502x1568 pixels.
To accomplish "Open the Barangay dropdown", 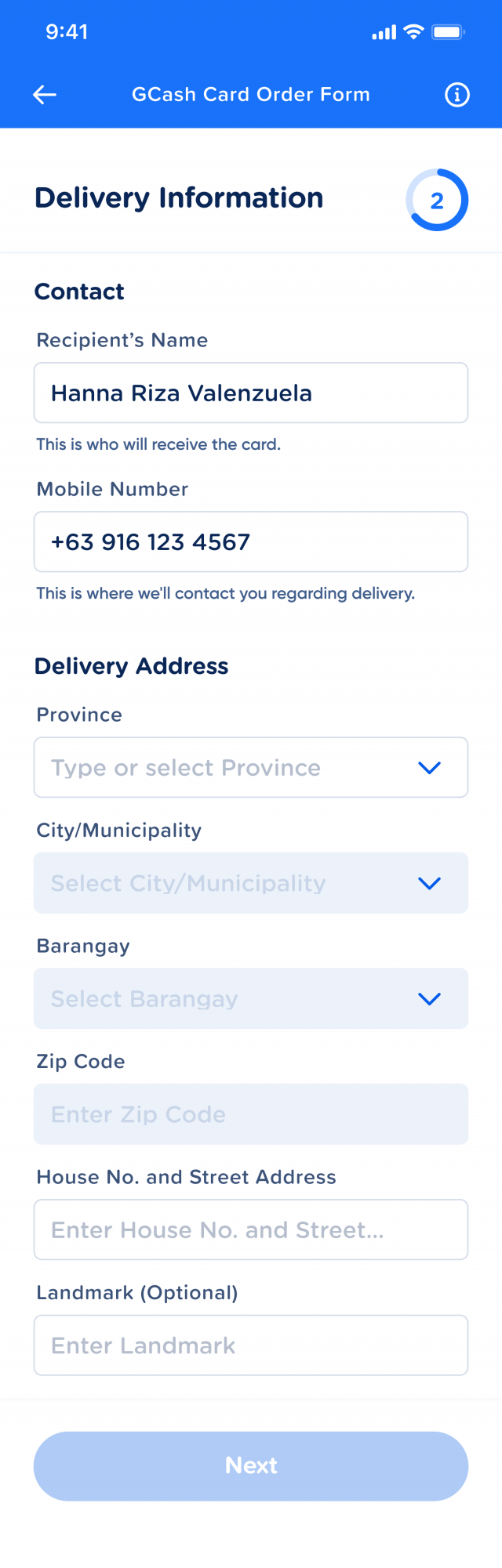I will pos(251,998).
